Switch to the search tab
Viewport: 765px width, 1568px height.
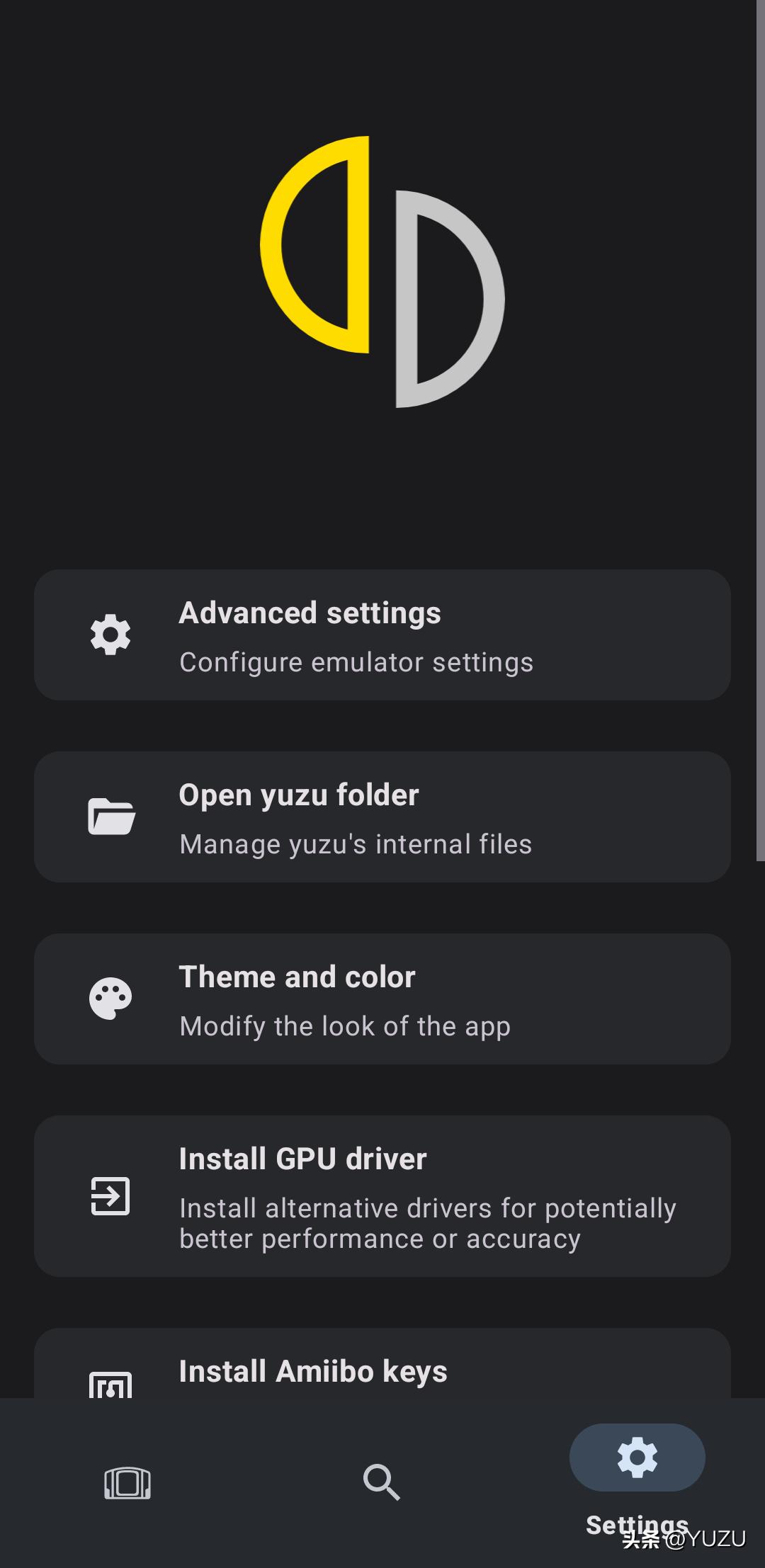click(x=382, y=1482)
